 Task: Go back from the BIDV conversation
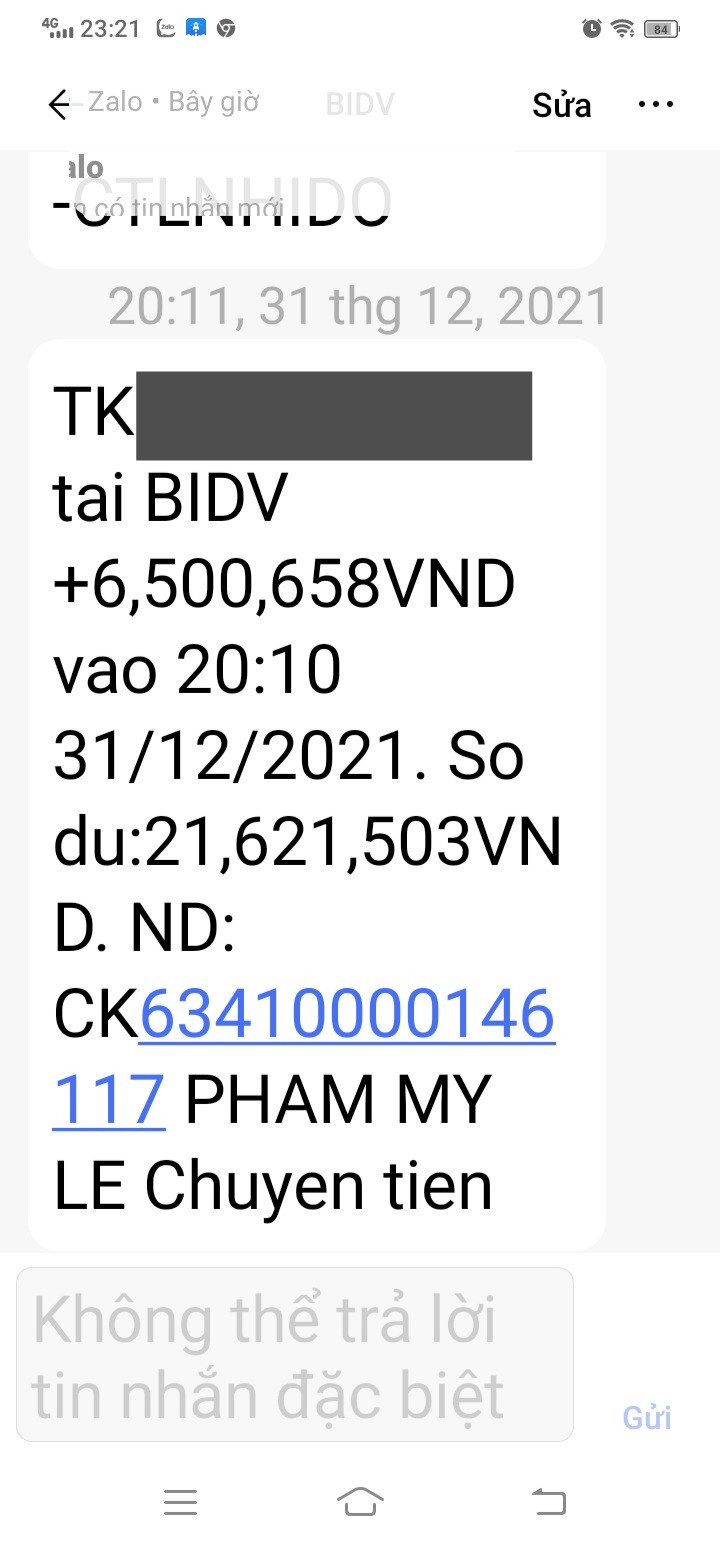59,105
